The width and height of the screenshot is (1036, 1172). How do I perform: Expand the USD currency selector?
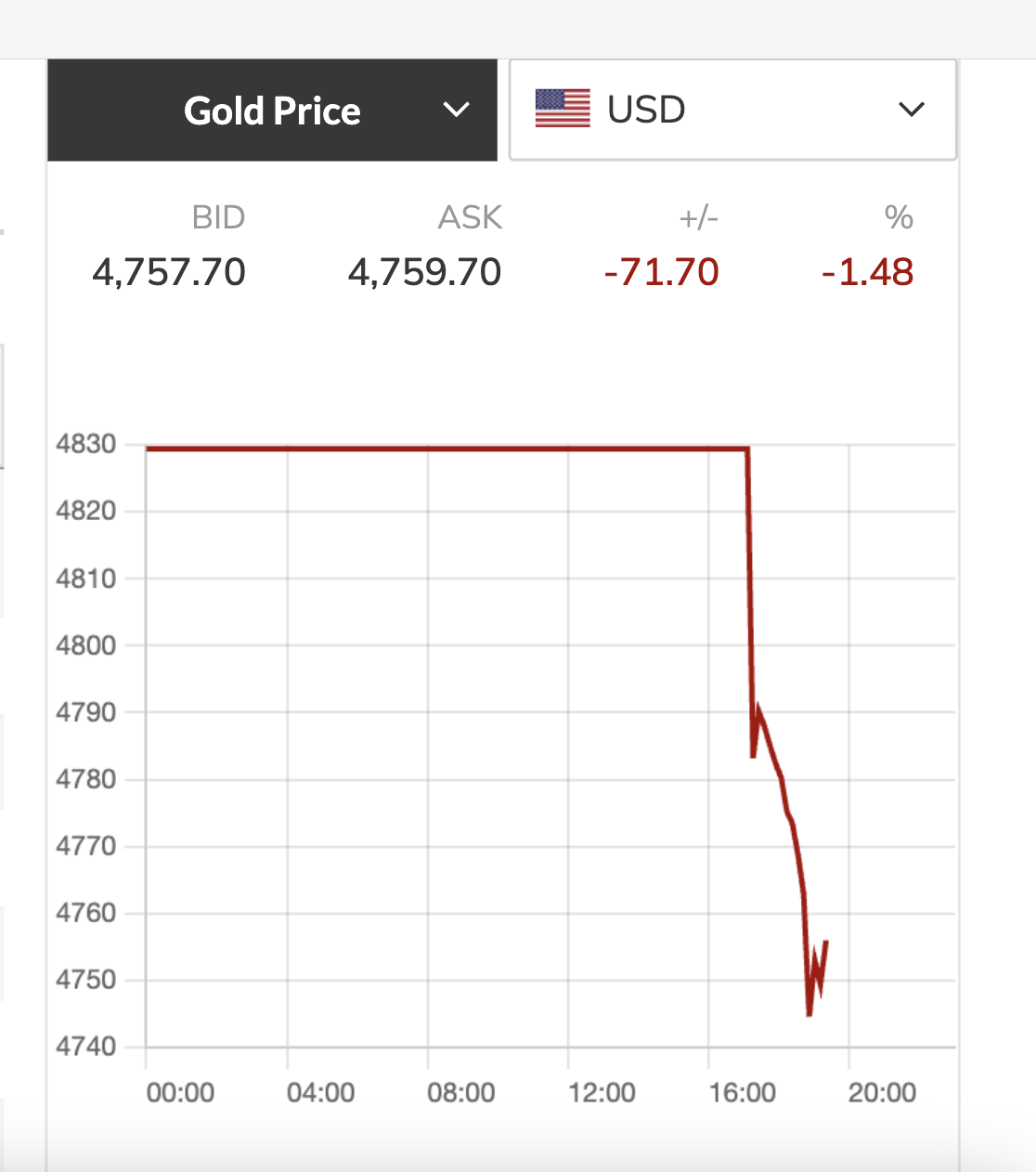coord(732,111)
